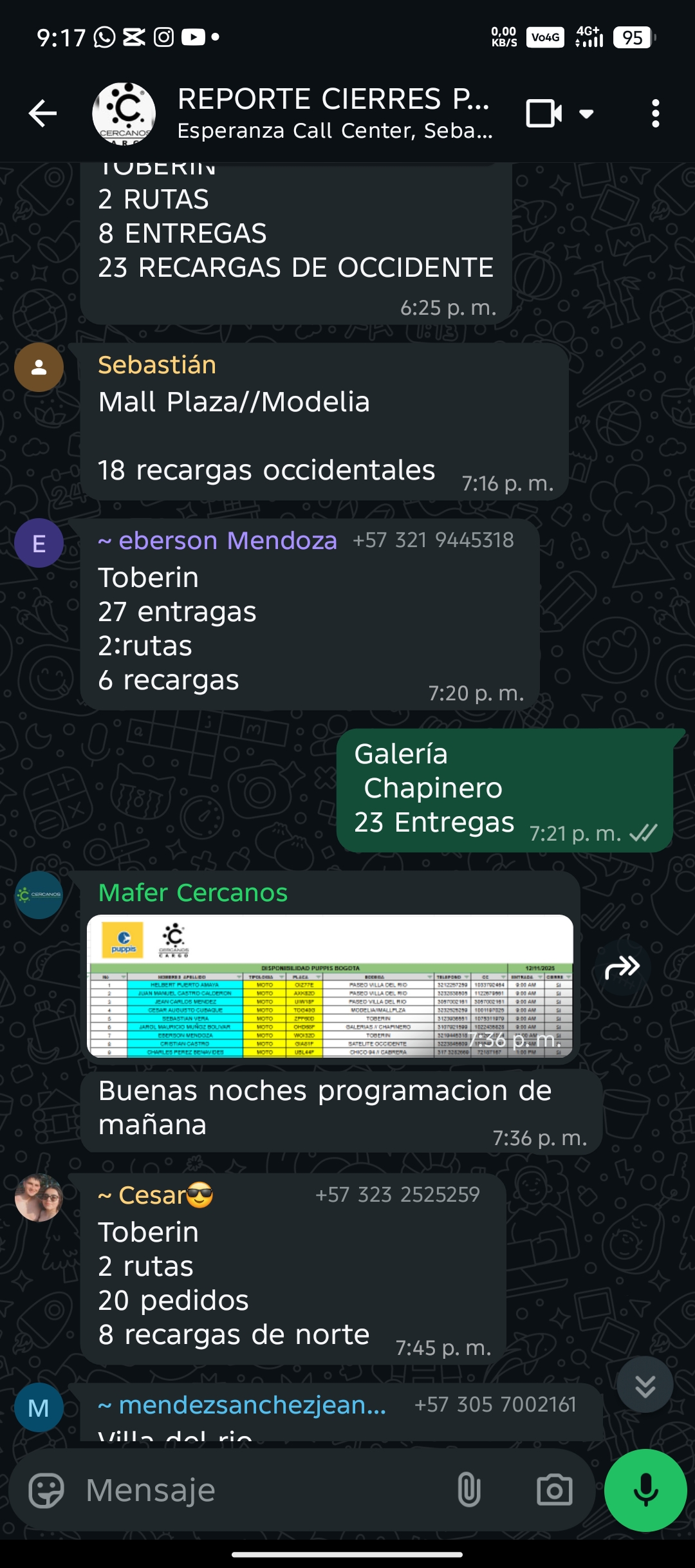Open mendezsanchezjean's avatar
Image resolution: width=695 pixels, height=1568 pixels.
point(39,1408)
